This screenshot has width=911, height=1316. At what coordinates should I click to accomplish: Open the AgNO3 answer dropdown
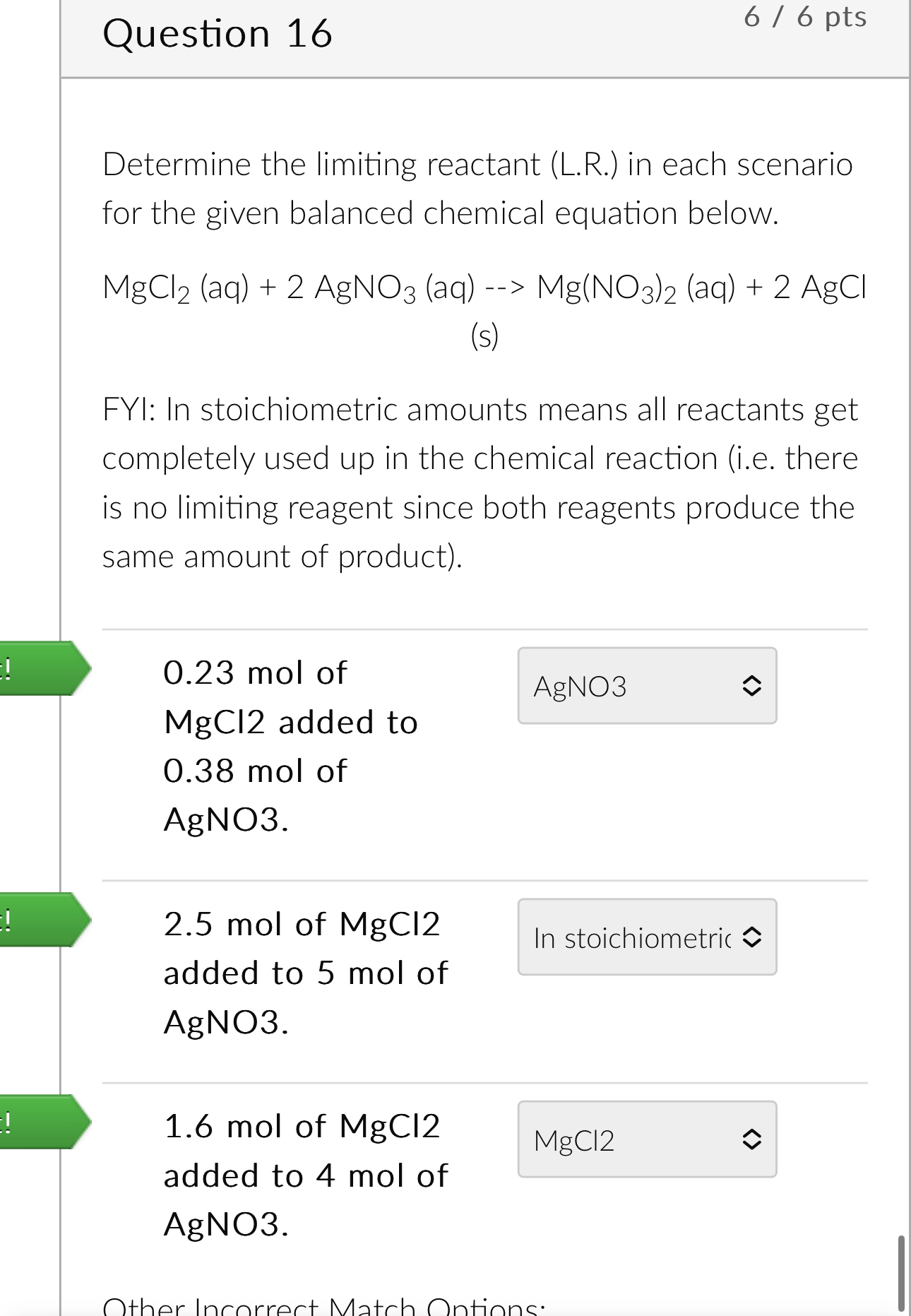[x=647, y=686]
